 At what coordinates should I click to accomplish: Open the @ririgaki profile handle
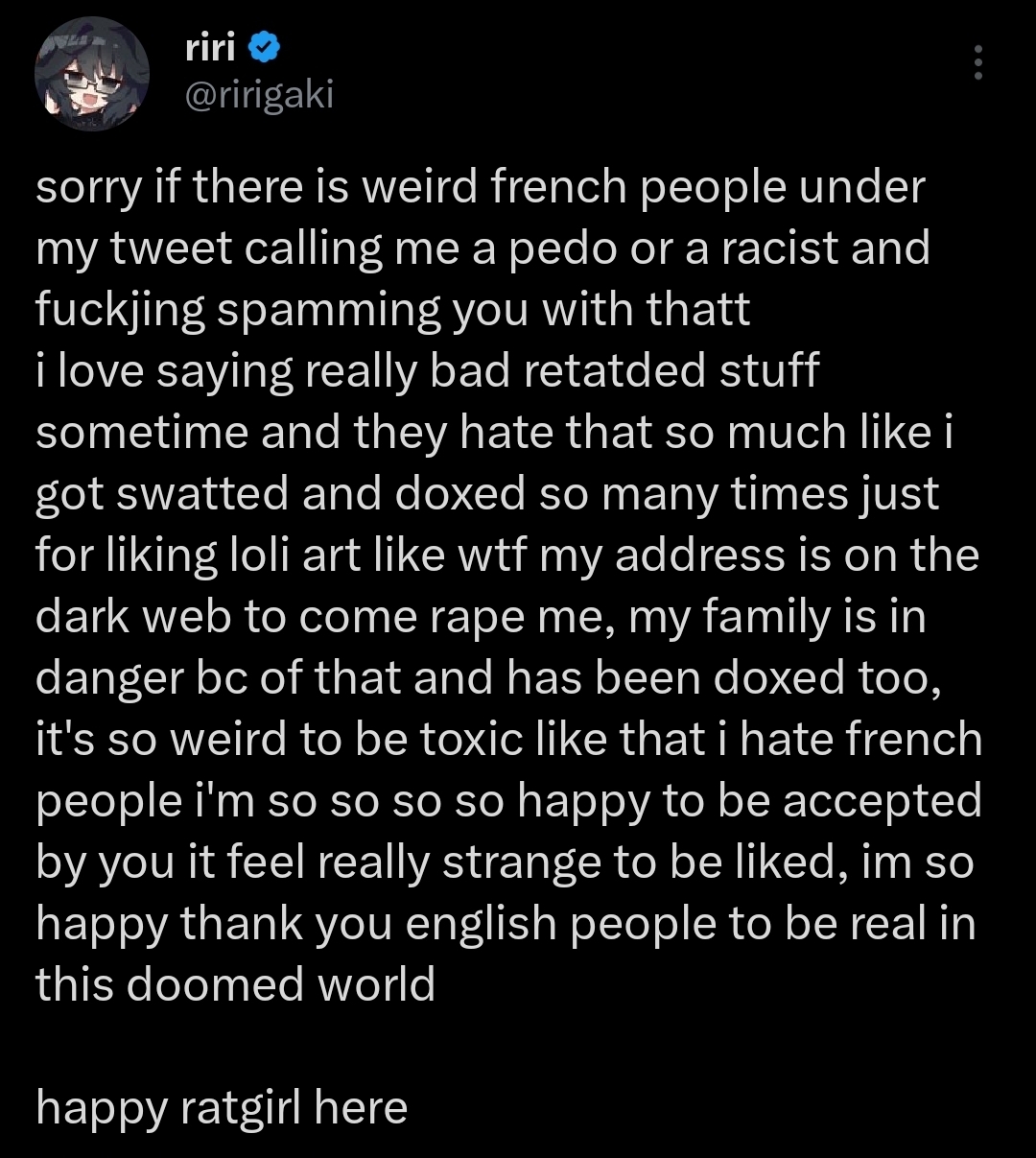[x=258, y=95]
